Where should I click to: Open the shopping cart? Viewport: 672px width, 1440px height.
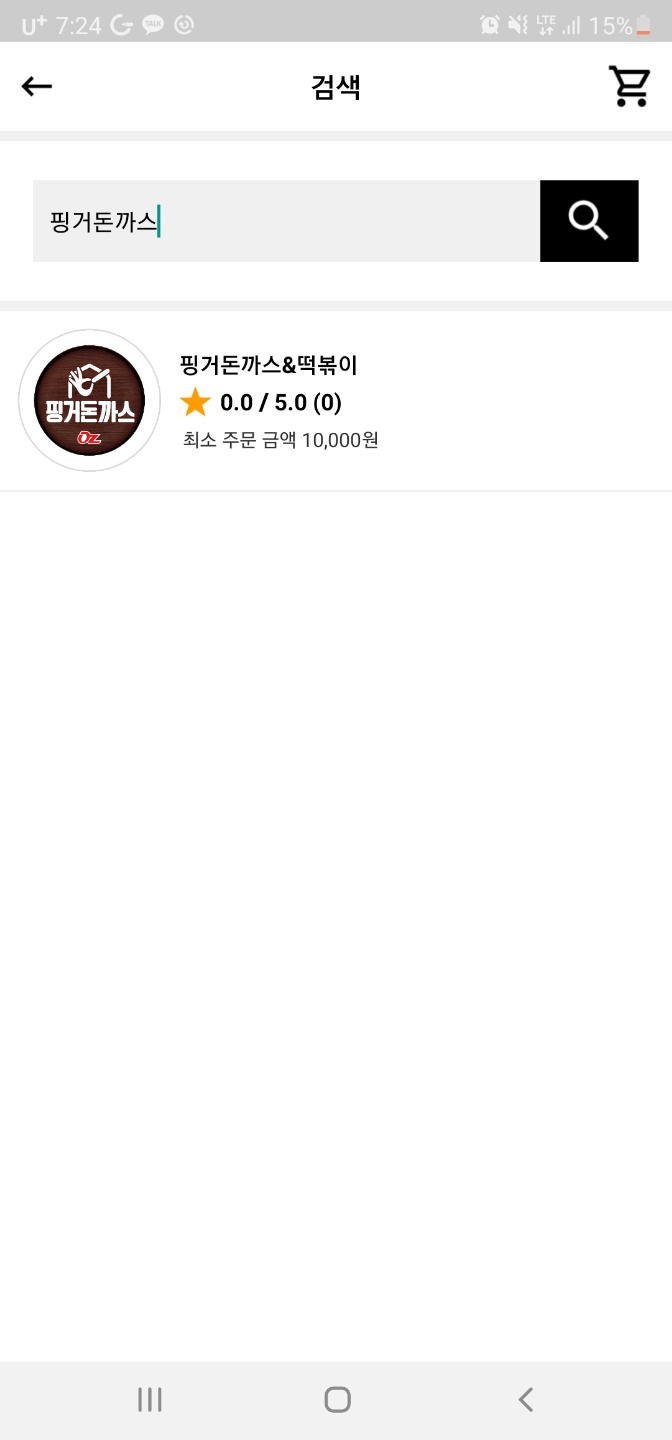point(630,87)
